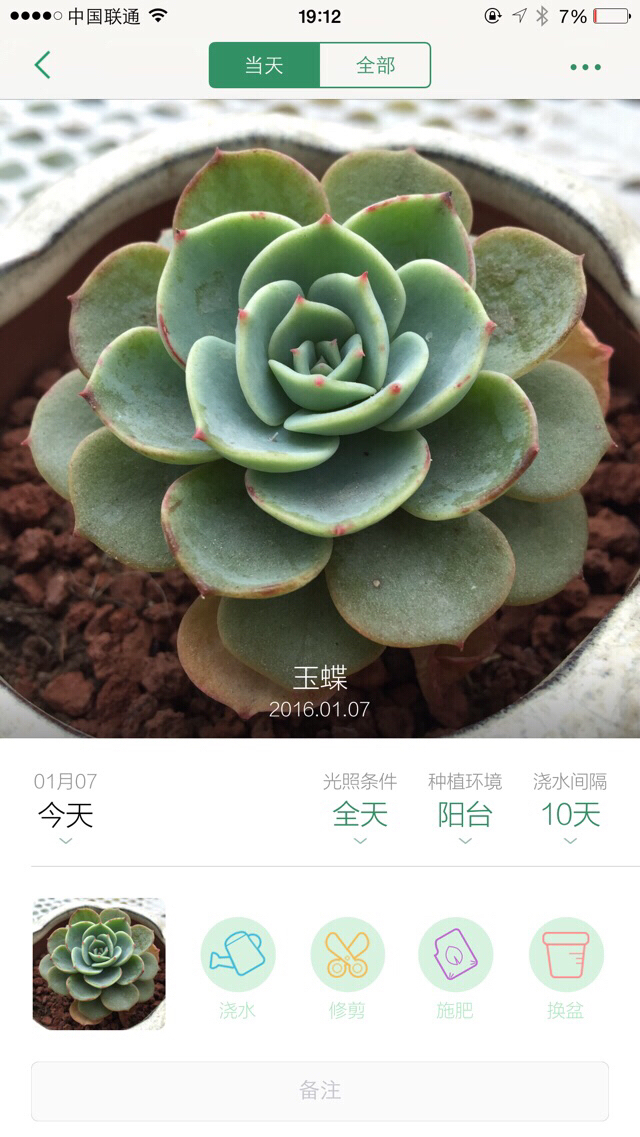This screenshot has height=1137, width=640.
Task: Adjust 浇水间隔 of 10天
Action: pos(570,815)
